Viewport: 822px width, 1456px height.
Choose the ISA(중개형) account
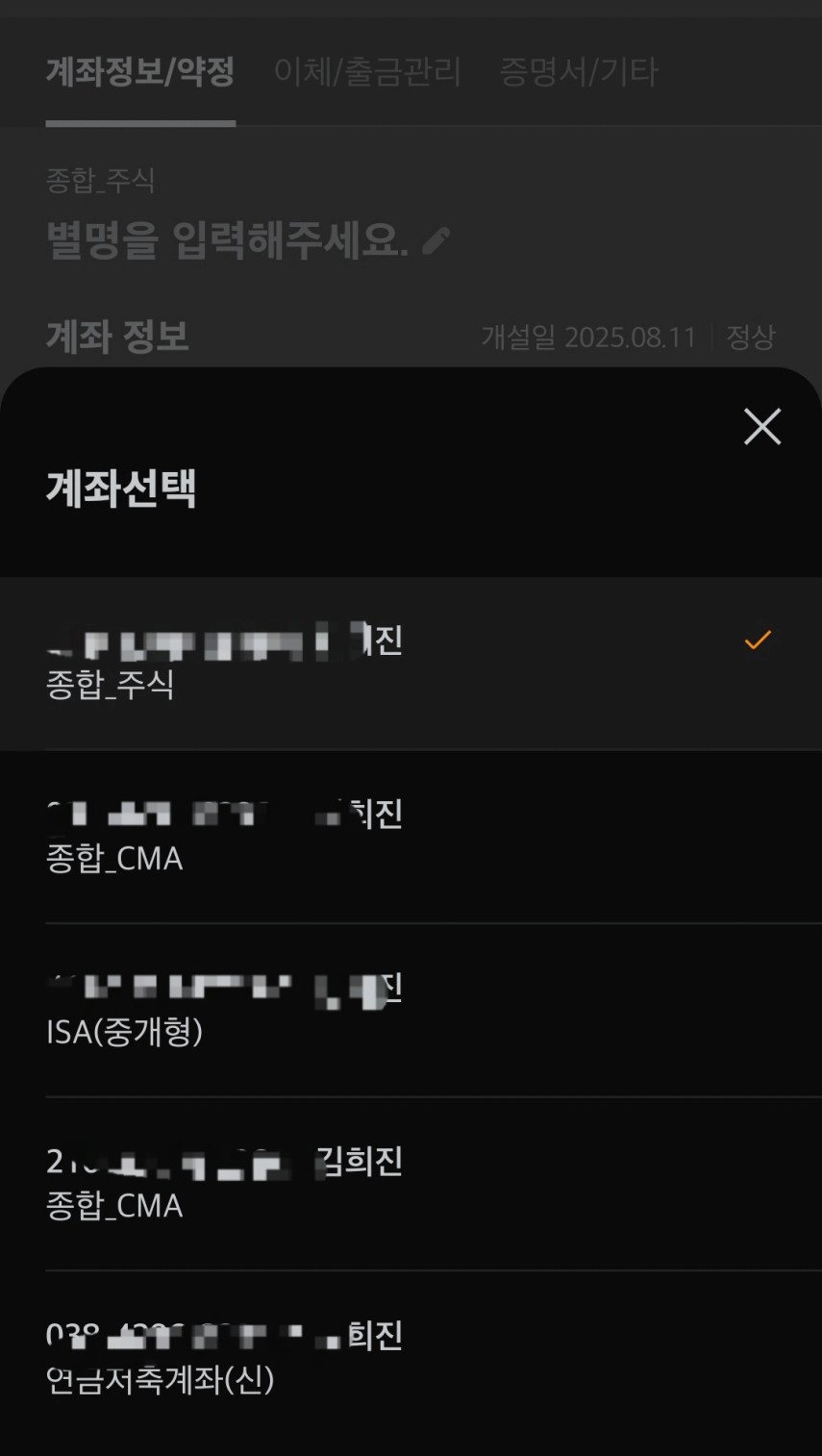(411, 1010)
